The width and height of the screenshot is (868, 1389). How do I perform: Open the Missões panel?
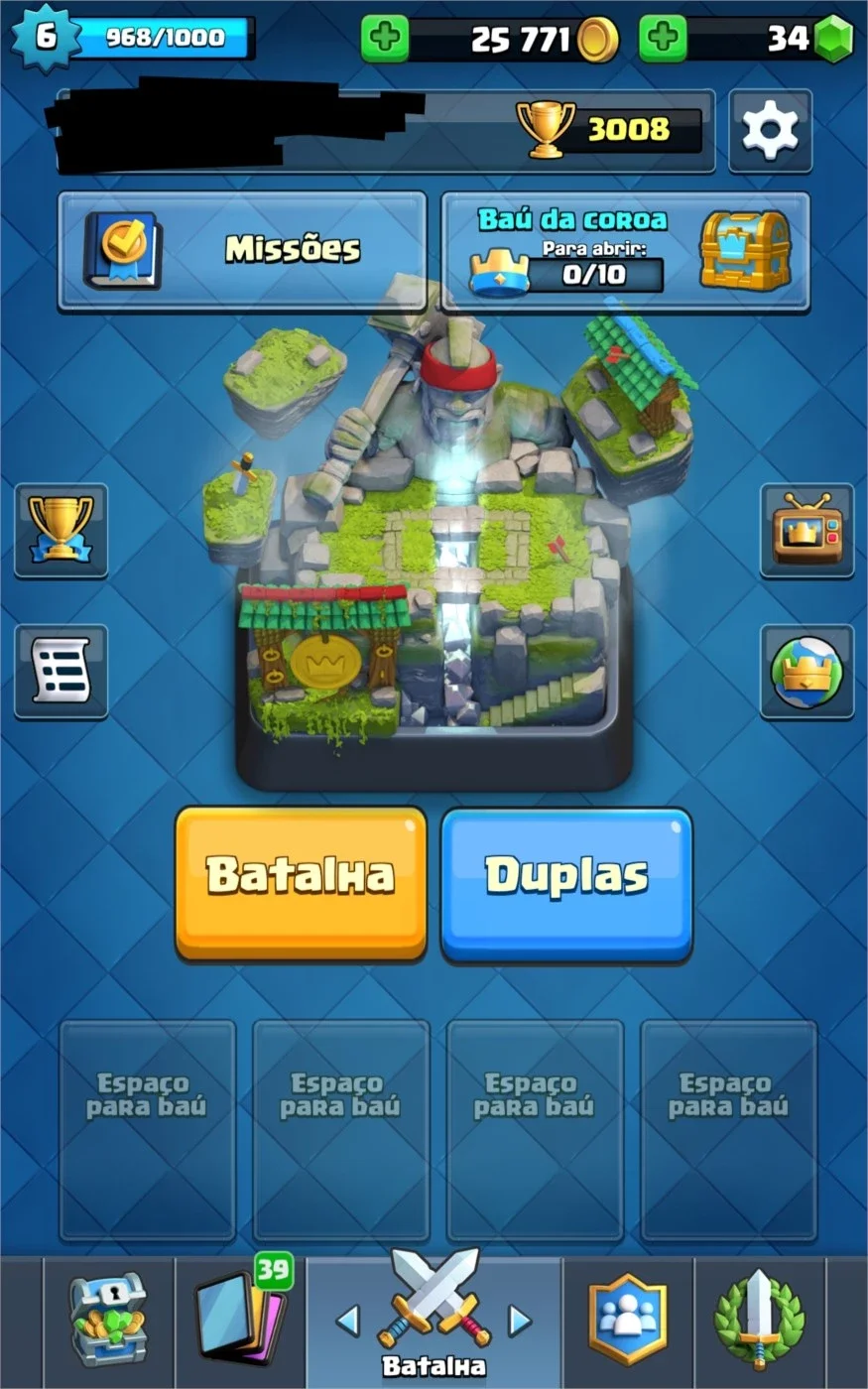tap(242, 250)
